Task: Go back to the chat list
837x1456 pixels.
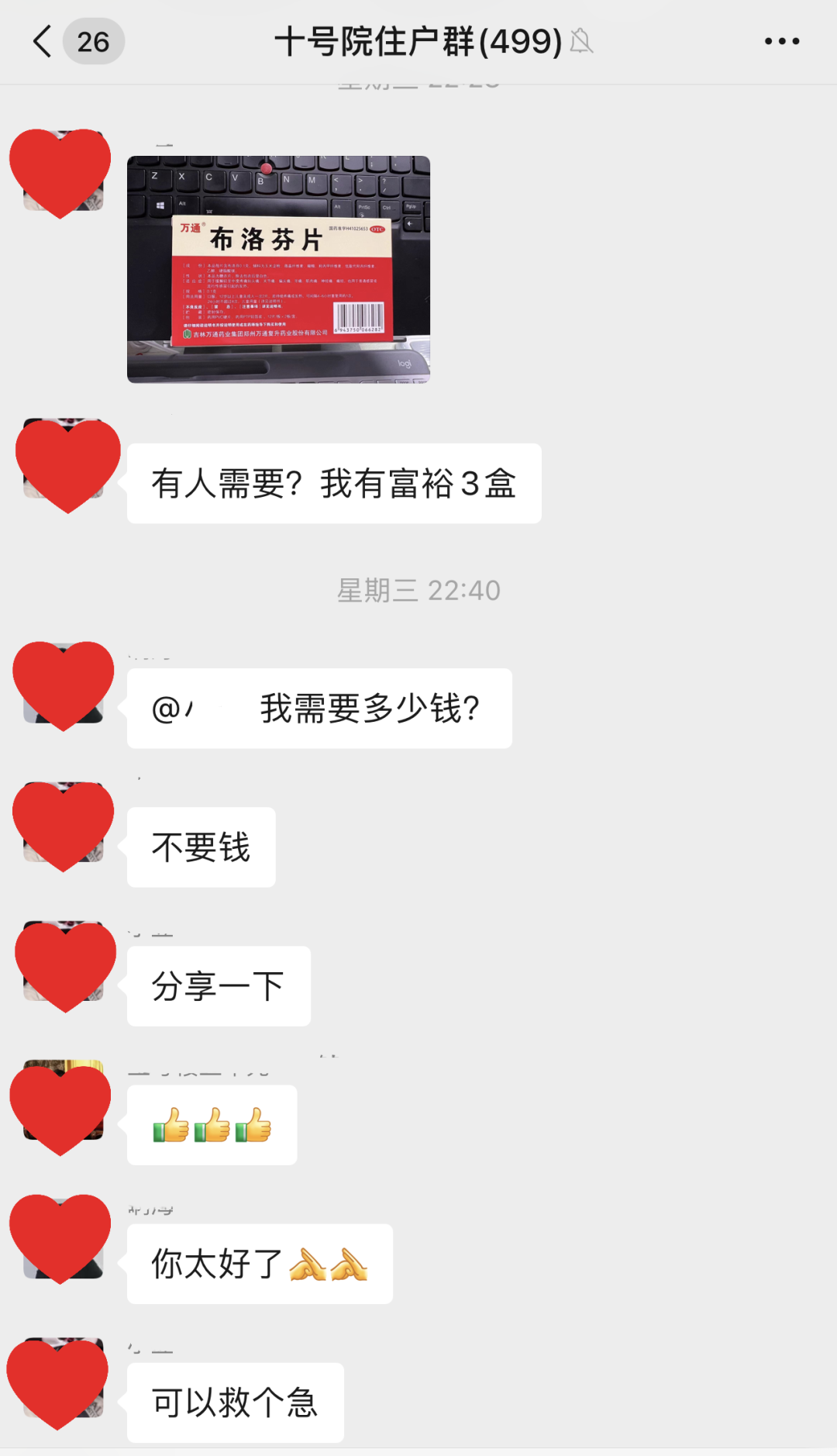Action: click(x=44, y=41)
